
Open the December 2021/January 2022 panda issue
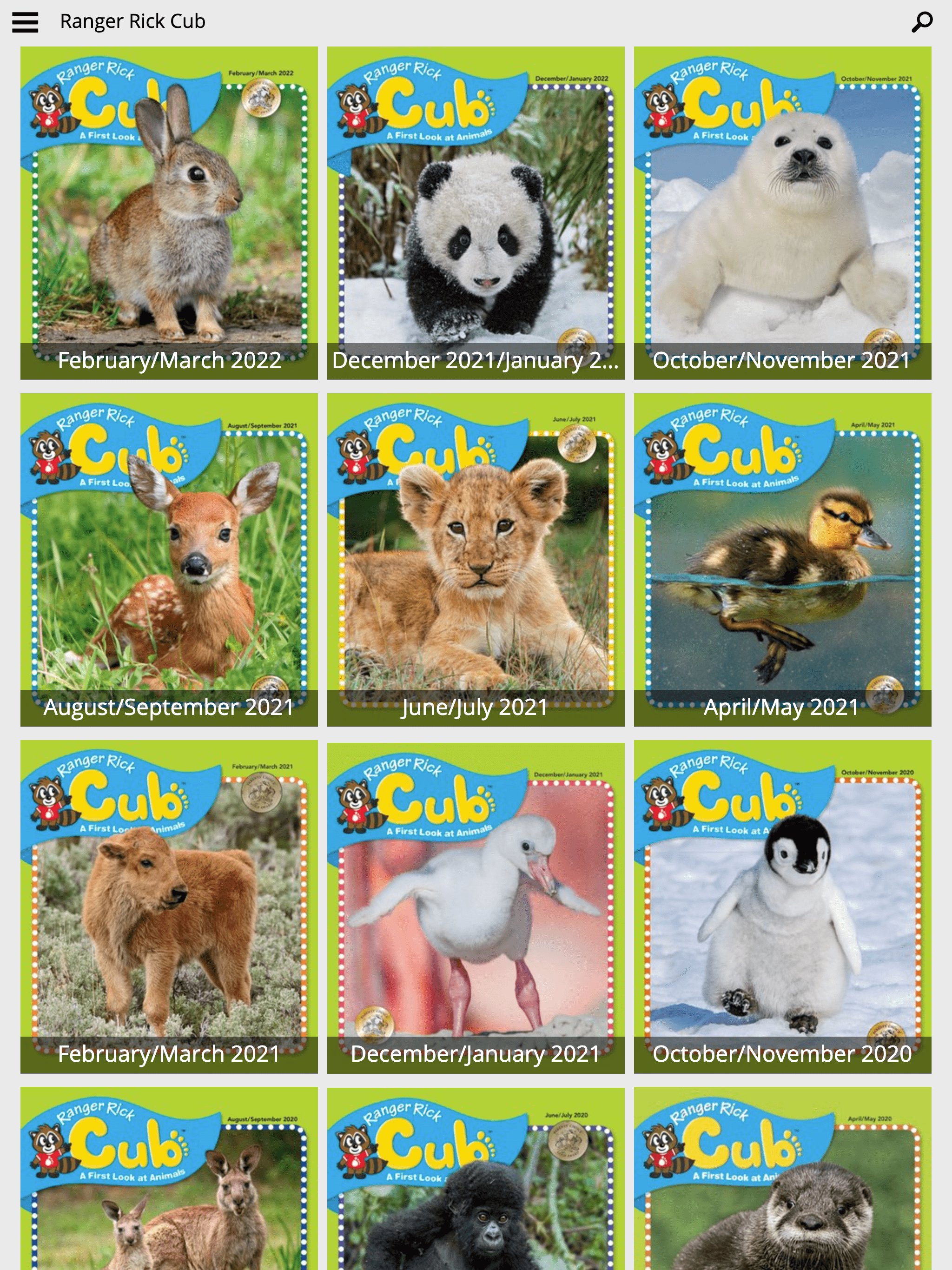point(476,212)
